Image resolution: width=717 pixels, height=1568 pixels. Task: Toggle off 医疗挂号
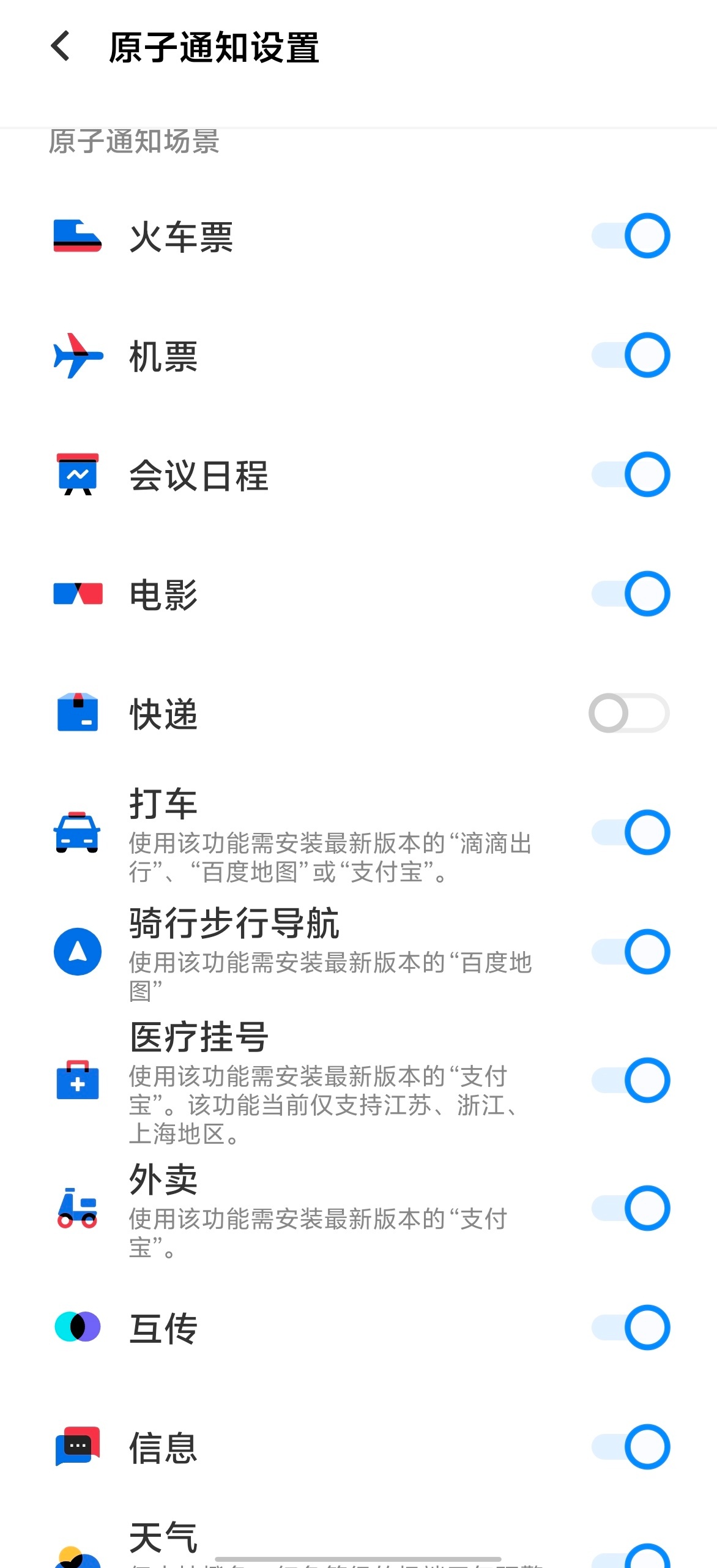pyautogui.click(x=630, y=1080)
